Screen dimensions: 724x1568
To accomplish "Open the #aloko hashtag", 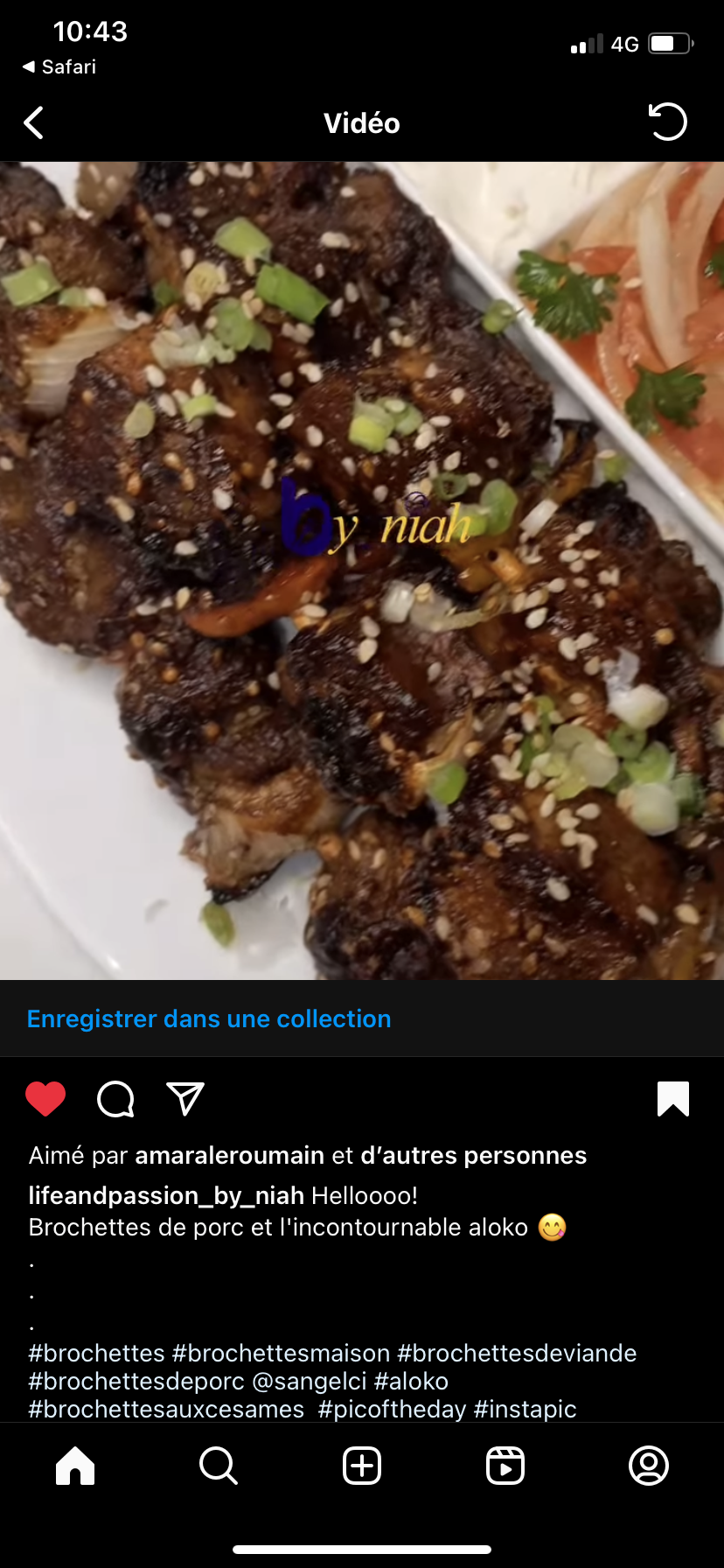I will point(411,1382).
